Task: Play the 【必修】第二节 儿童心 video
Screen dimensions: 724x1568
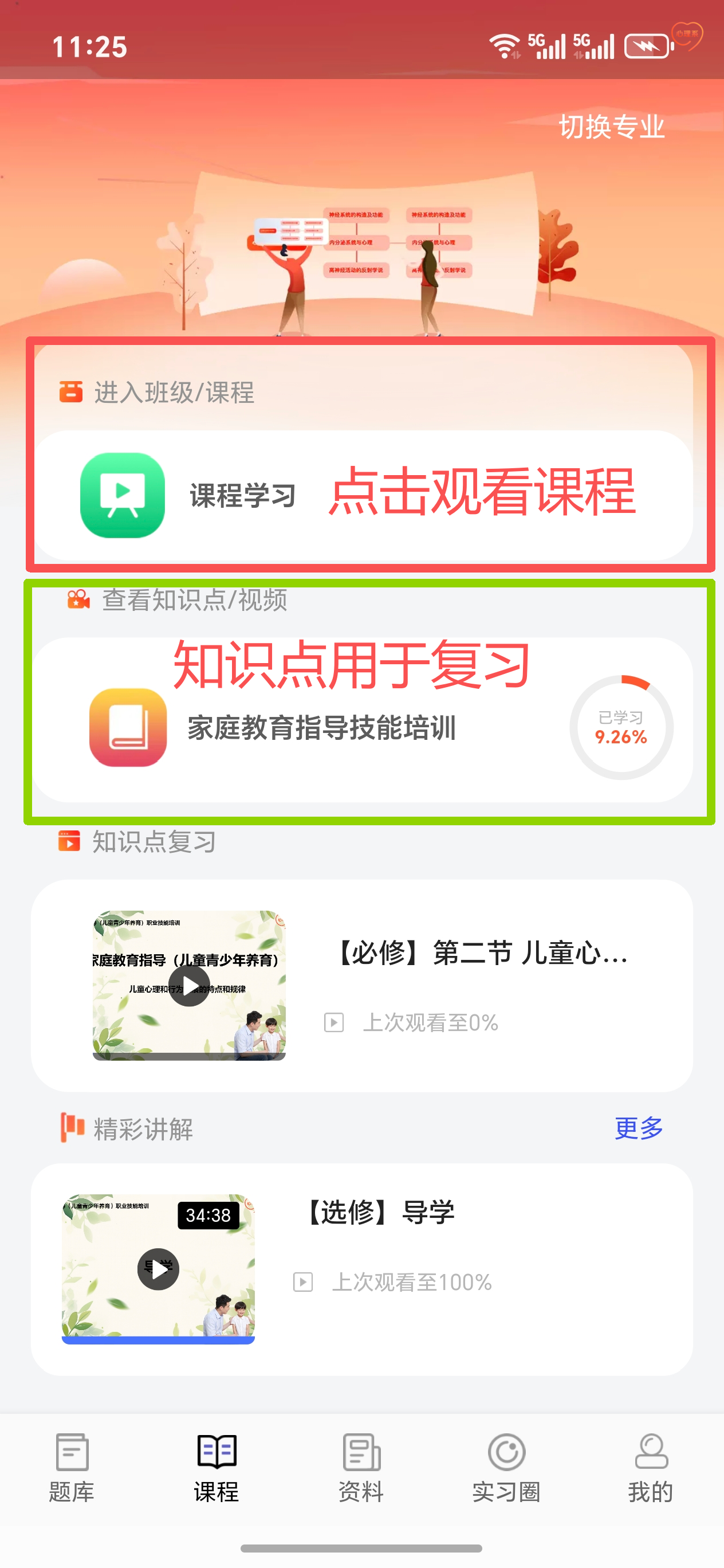Action: pos(188,986)
